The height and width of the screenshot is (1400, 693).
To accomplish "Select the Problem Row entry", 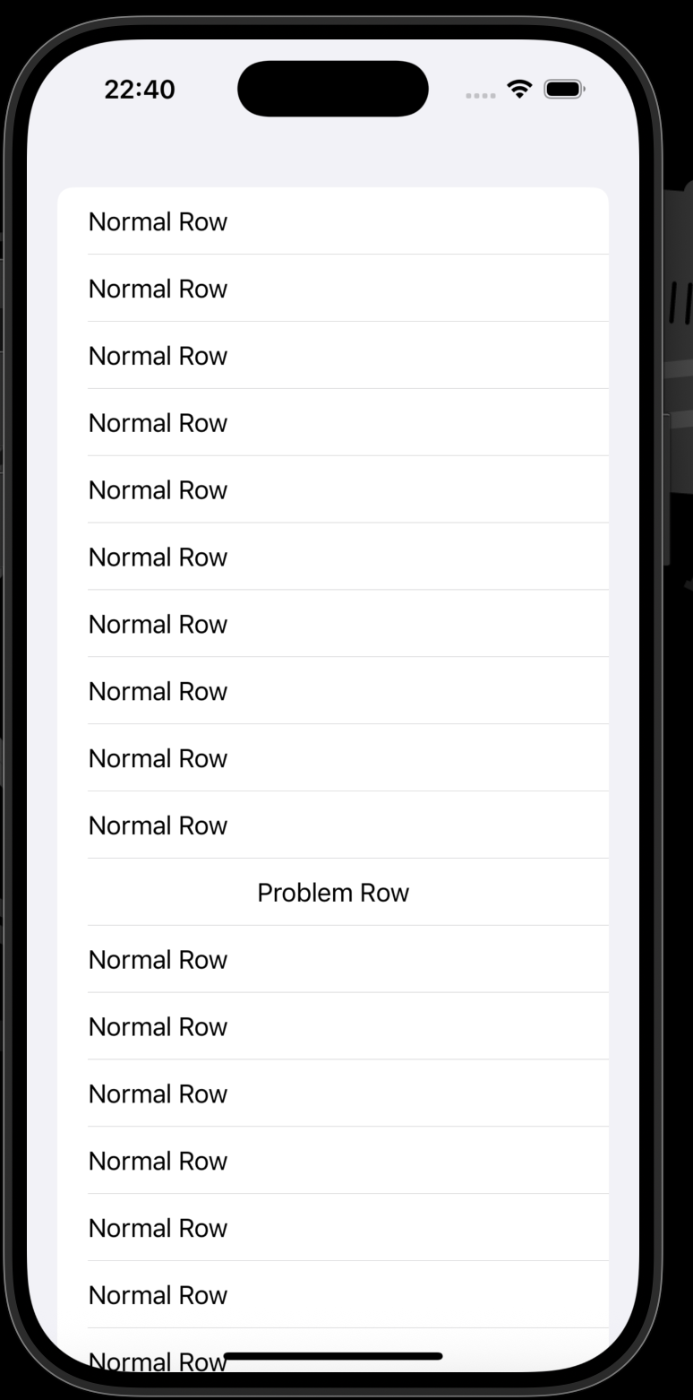I will pyautogui.click(x=333, y=892).
